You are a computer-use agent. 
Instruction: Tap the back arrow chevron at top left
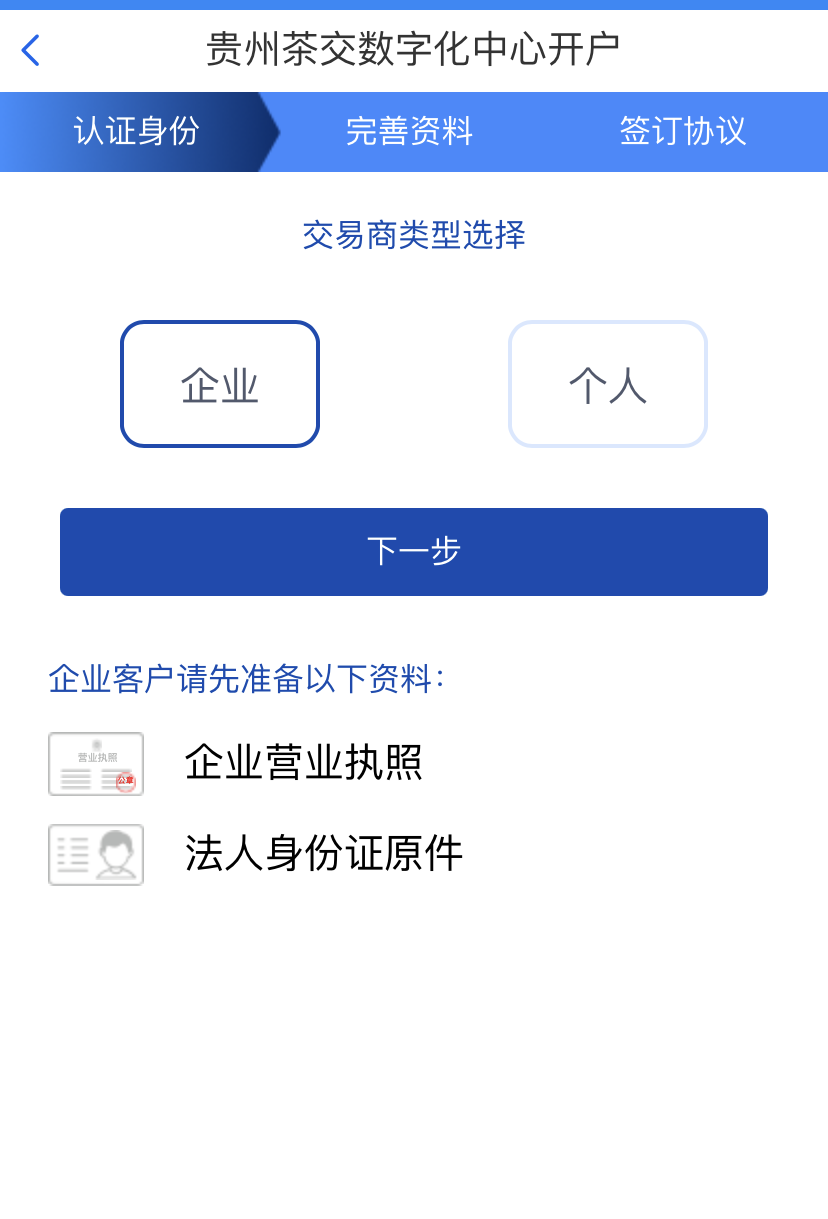[29, 49]
